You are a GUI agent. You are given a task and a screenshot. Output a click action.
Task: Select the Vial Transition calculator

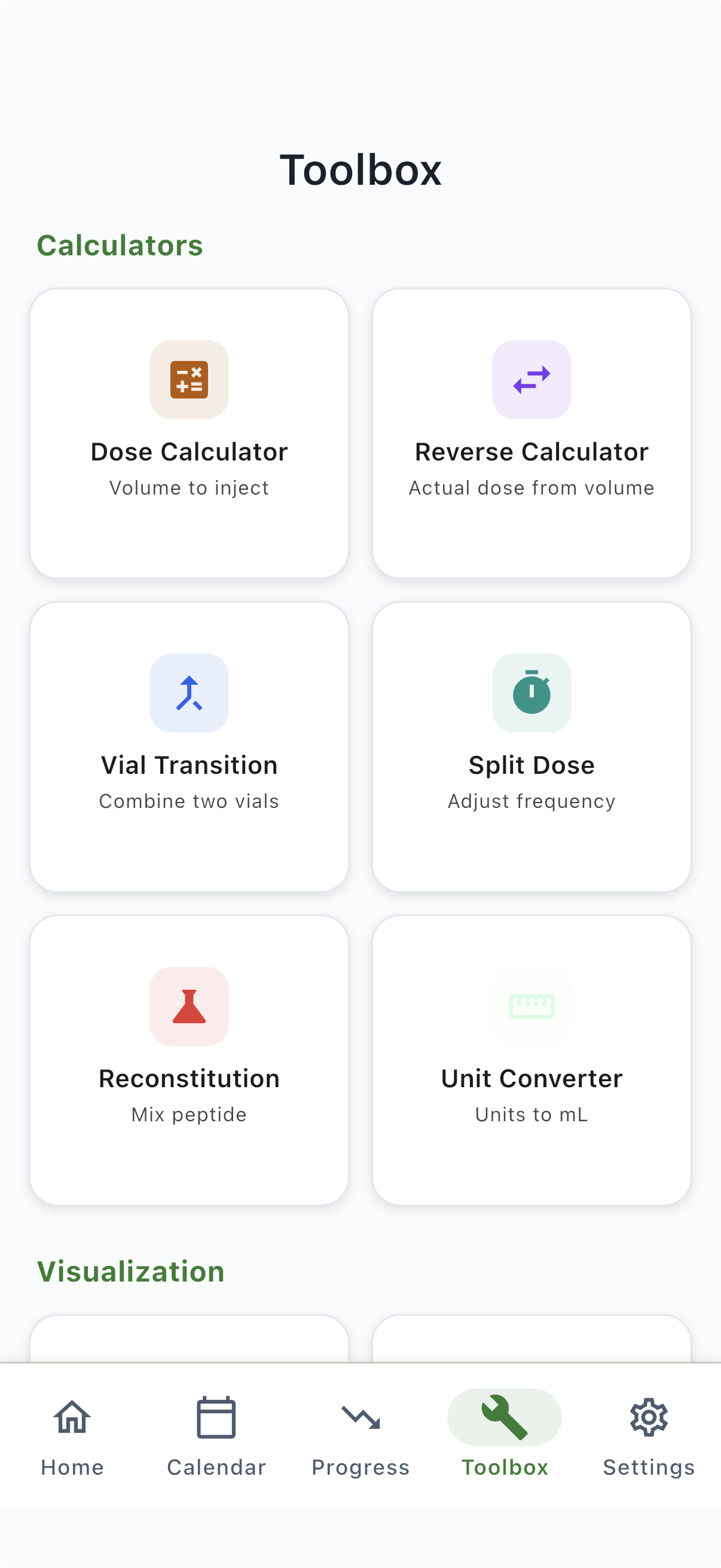click(x=190, y=746)
